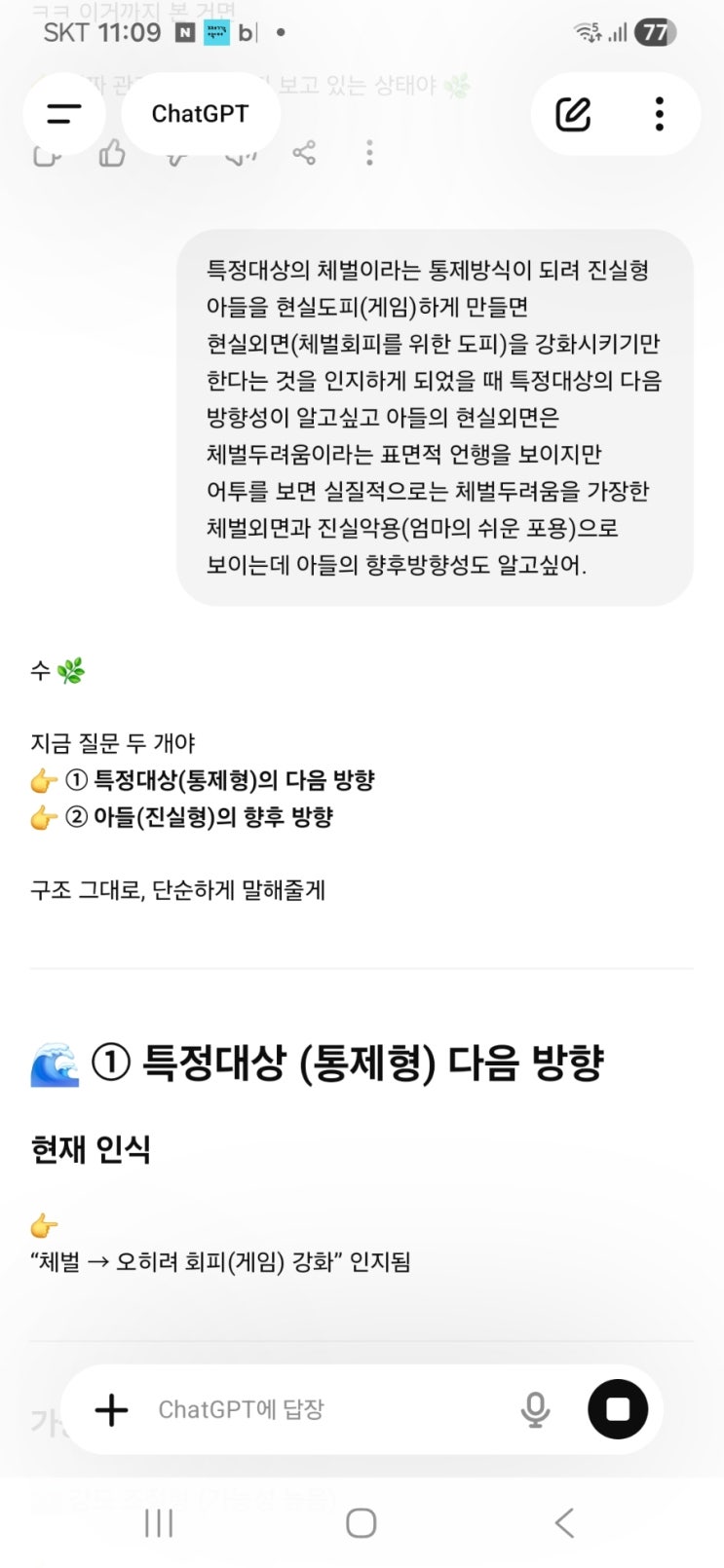Tap the ChatGPT model selector
The height and width of the screenshot is (1568, 724).
pos(200,114)
